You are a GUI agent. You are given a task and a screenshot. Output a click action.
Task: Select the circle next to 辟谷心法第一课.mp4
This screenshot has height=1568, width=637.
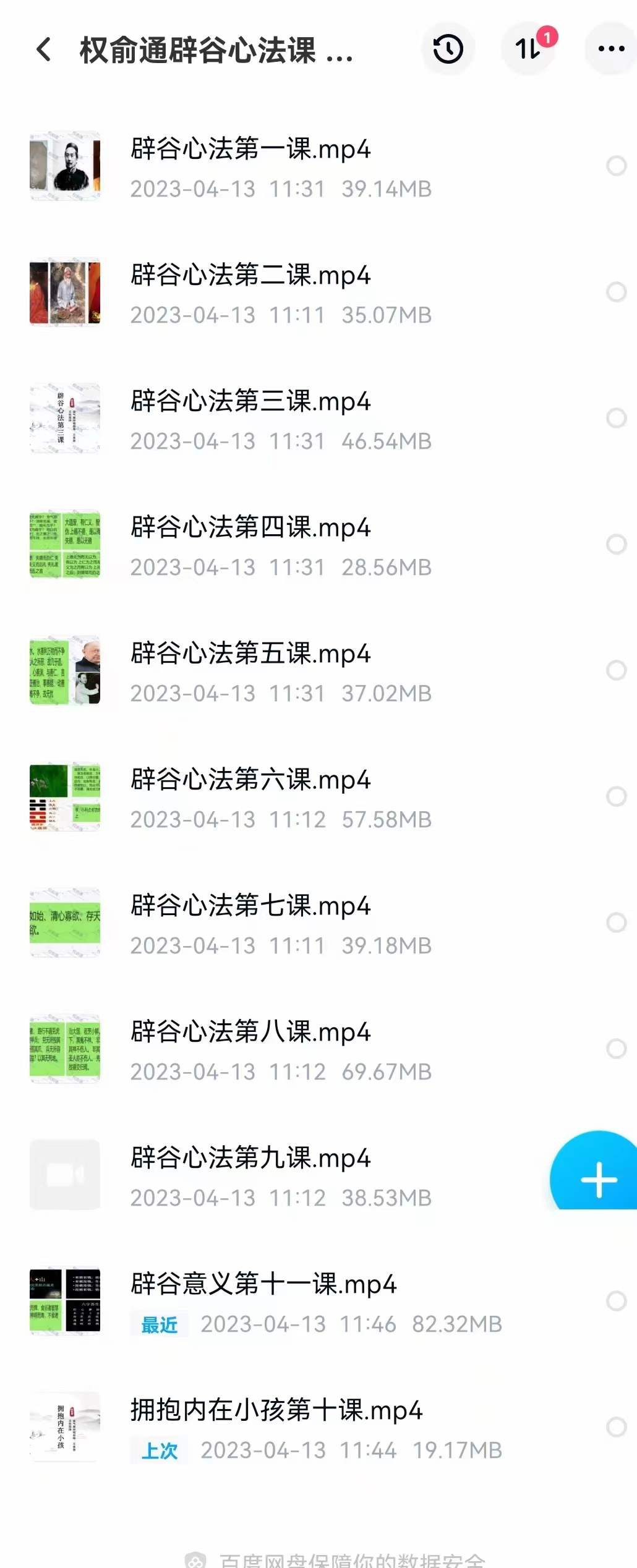(615, 165)
